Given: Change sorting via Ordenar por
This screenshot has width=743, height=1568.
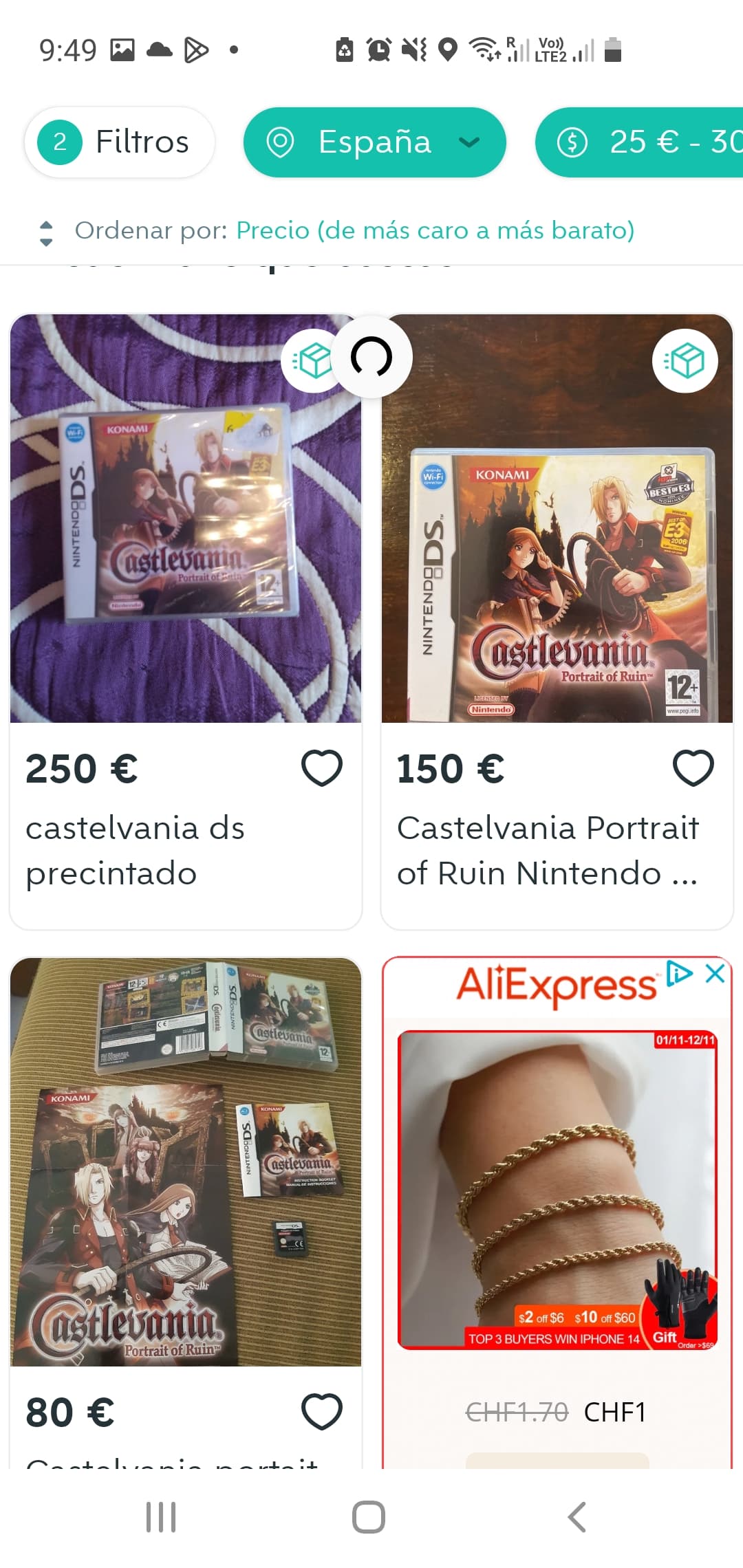Looking at the screenshot, I should (x=337, y=231).
